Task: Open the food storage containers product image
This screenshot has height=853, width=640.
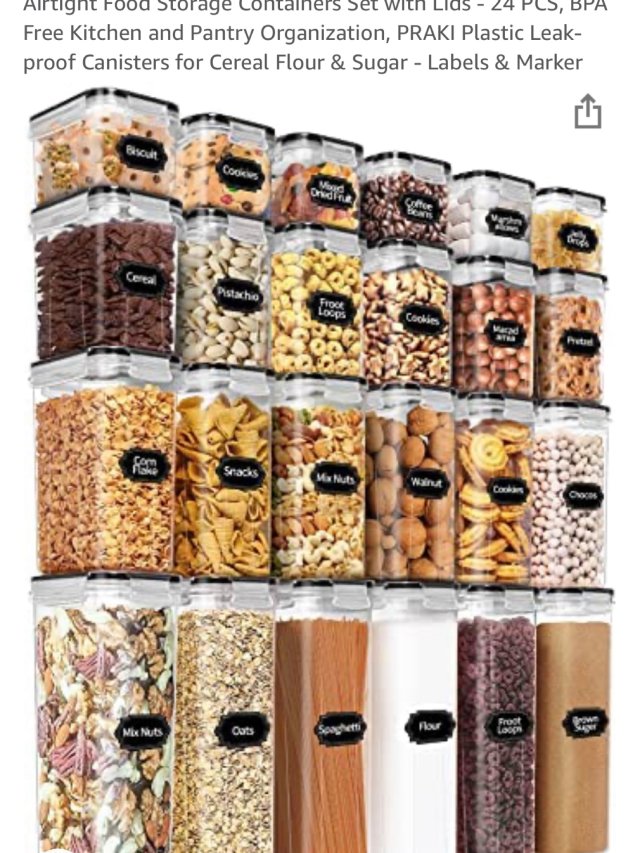Action: [x=320, y=470]
